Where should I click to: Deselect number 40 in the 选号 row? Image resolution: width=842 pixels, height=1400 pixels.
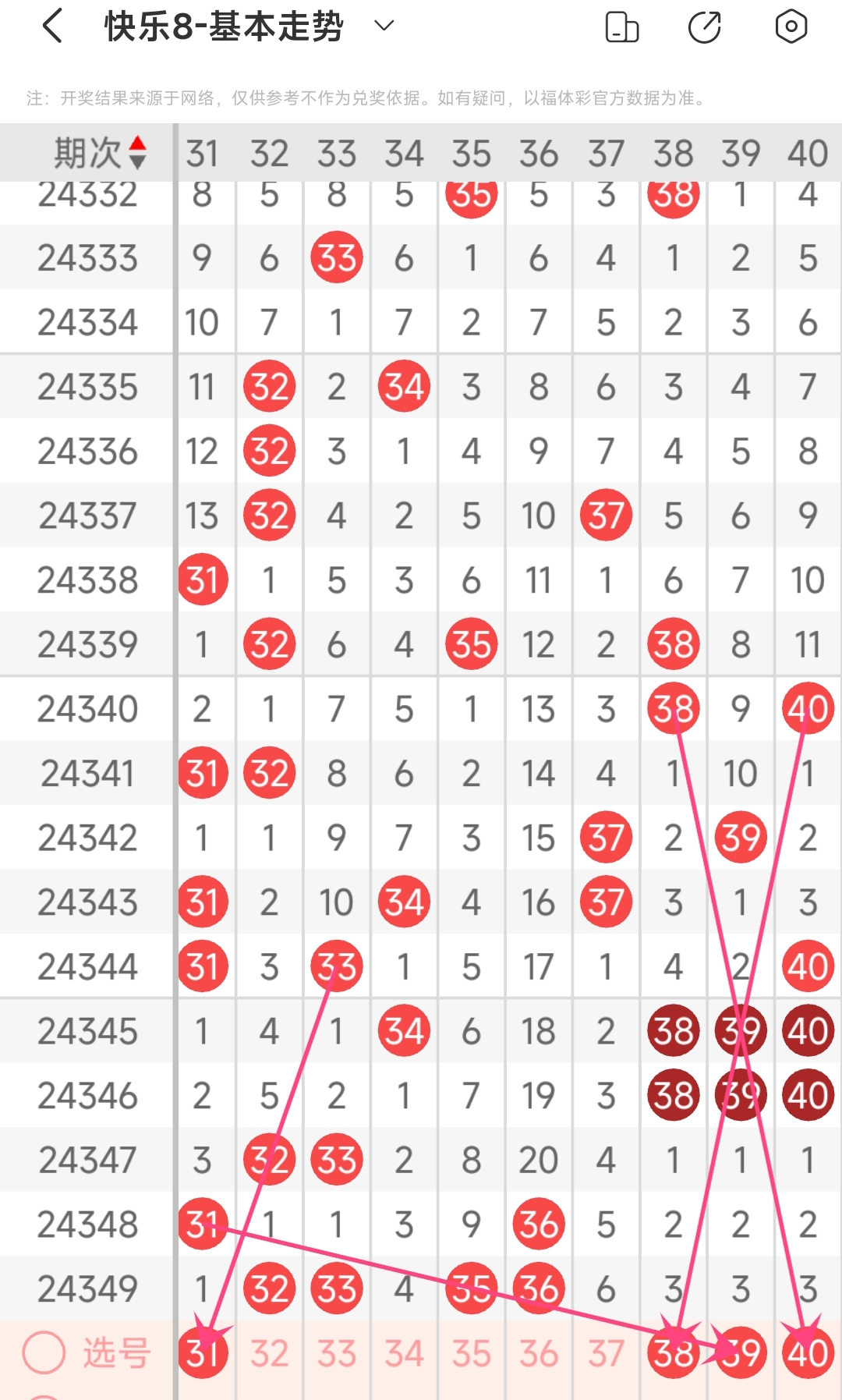[808, 1353]
